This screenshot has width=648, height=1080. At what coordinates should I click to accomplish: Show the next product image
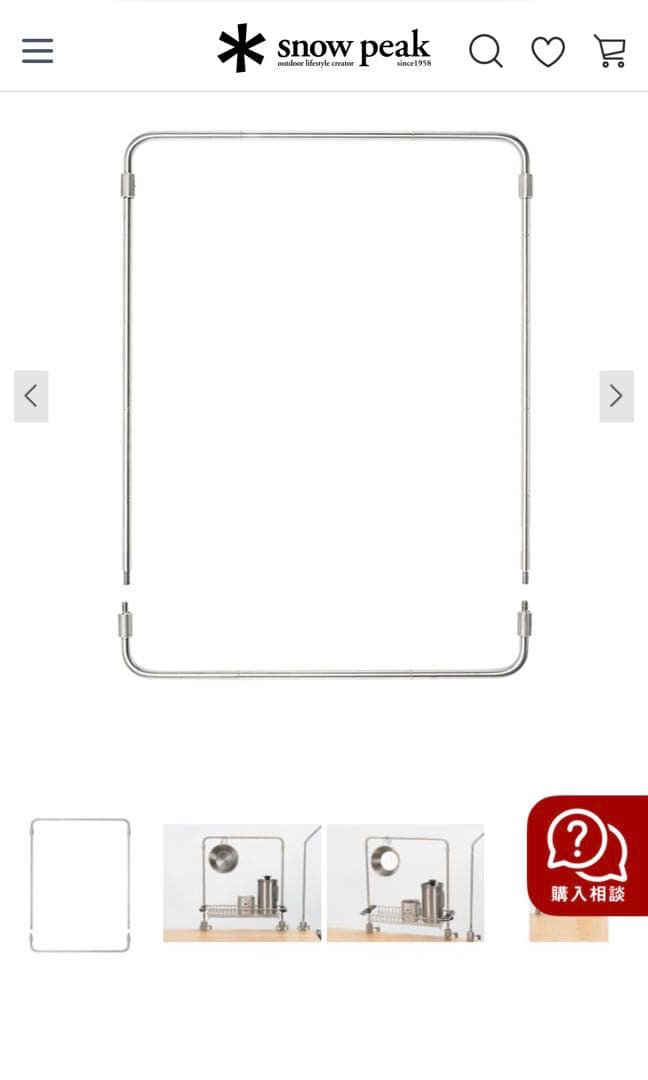pyautogui.click(x=616, y=396)
